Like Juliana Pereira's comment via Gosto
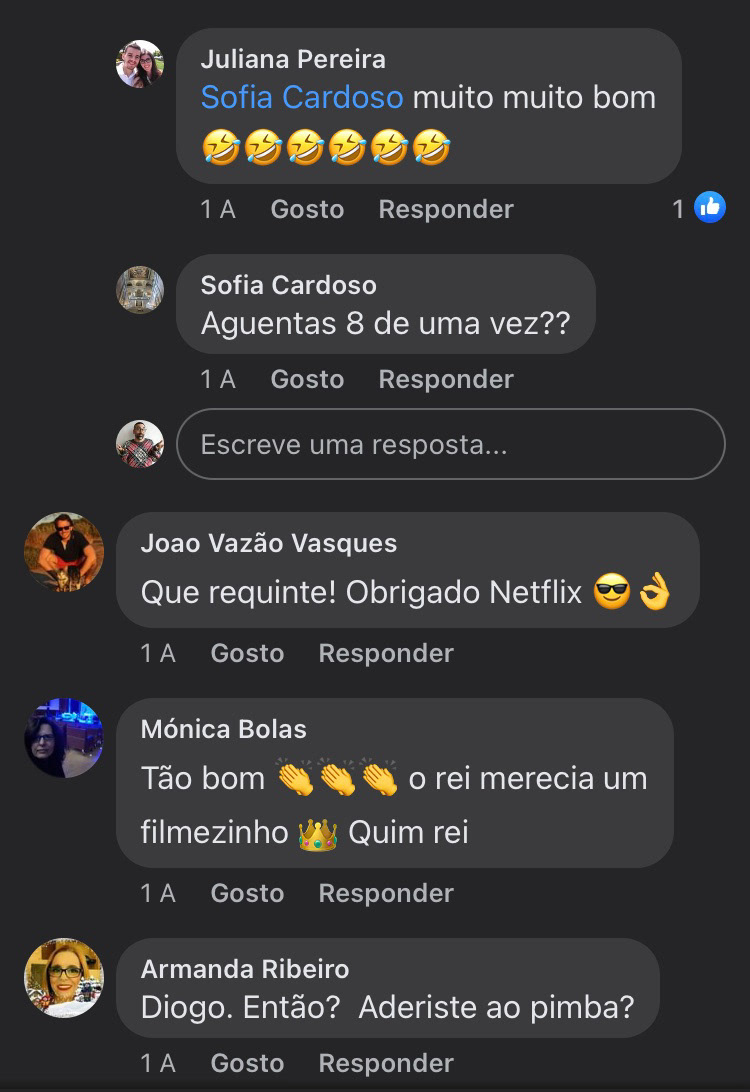The image size is (750, 1092). (307, 209)
